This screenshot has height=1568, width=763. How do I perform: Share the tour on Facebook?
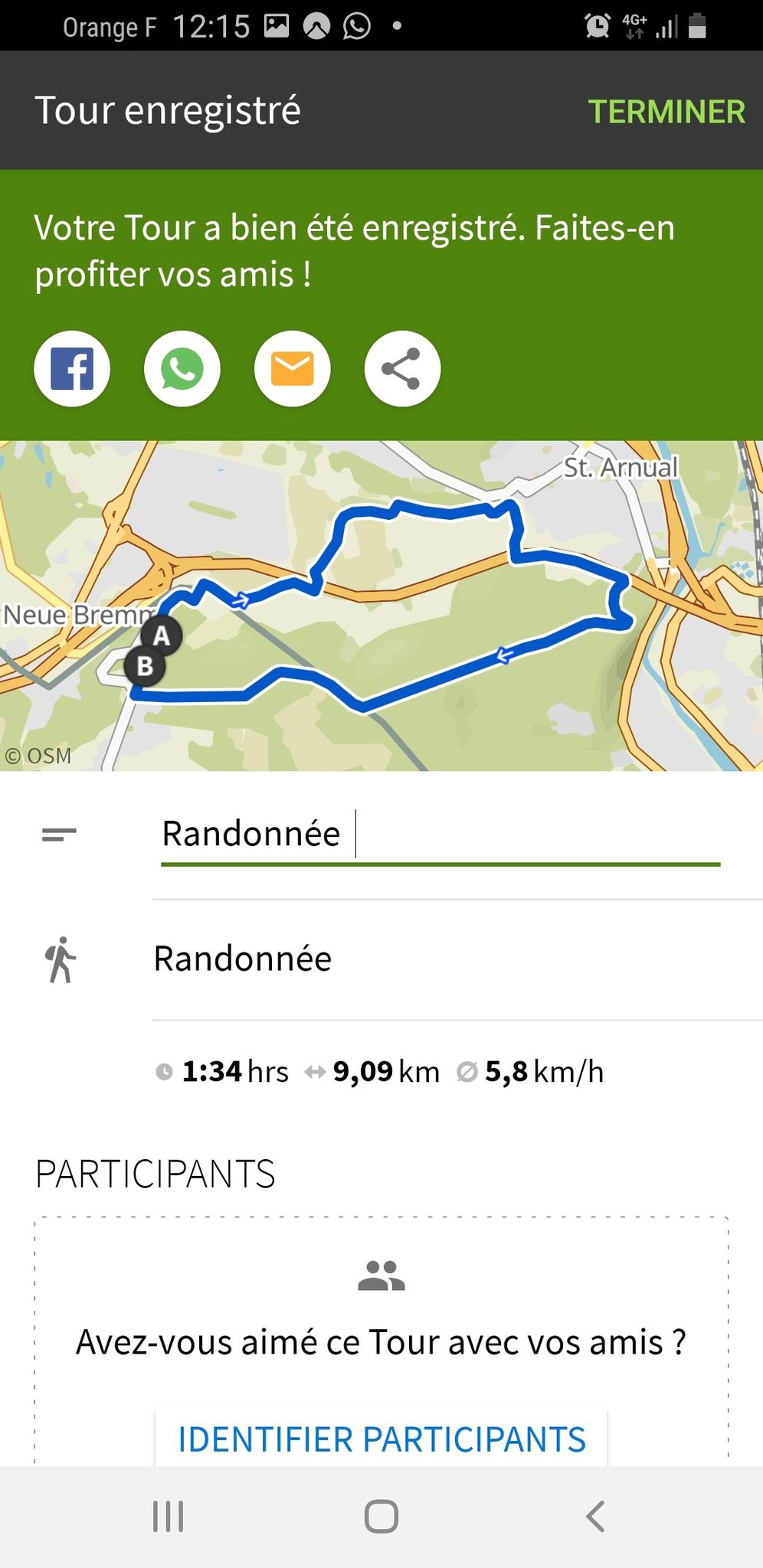click(x=72, y=368)
